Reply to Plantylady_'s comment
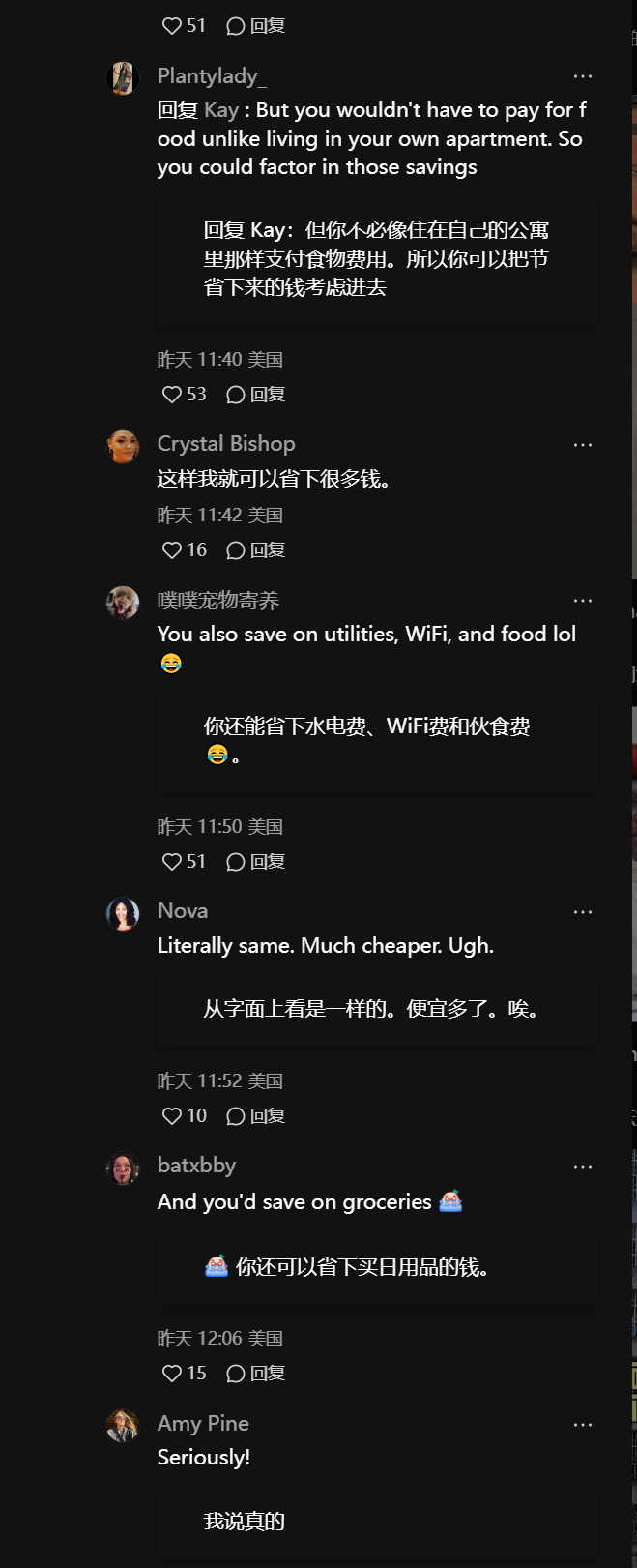 click(255, 394)
